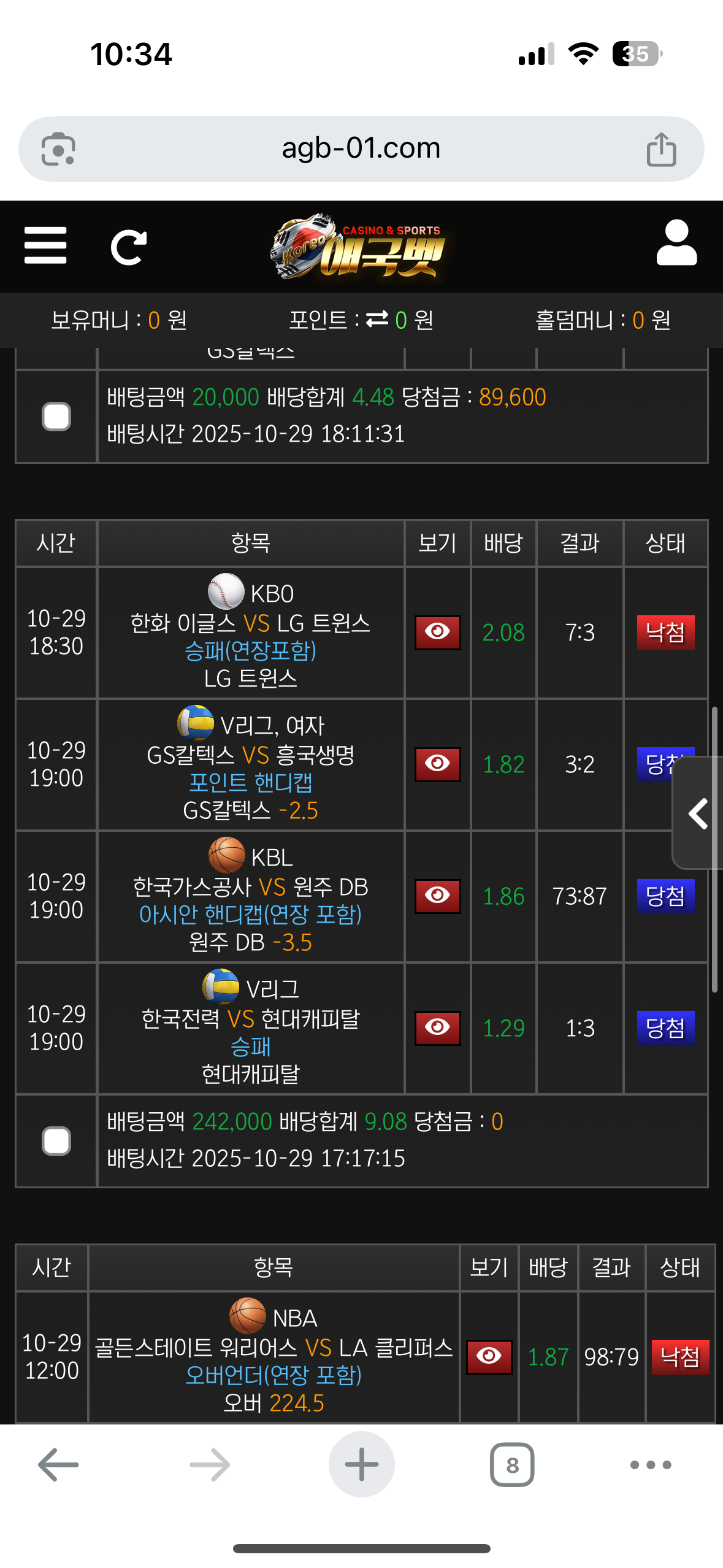
Task: View details of GS칼텍스 VS 흥국생명 match
Action: tap(437, 764)
